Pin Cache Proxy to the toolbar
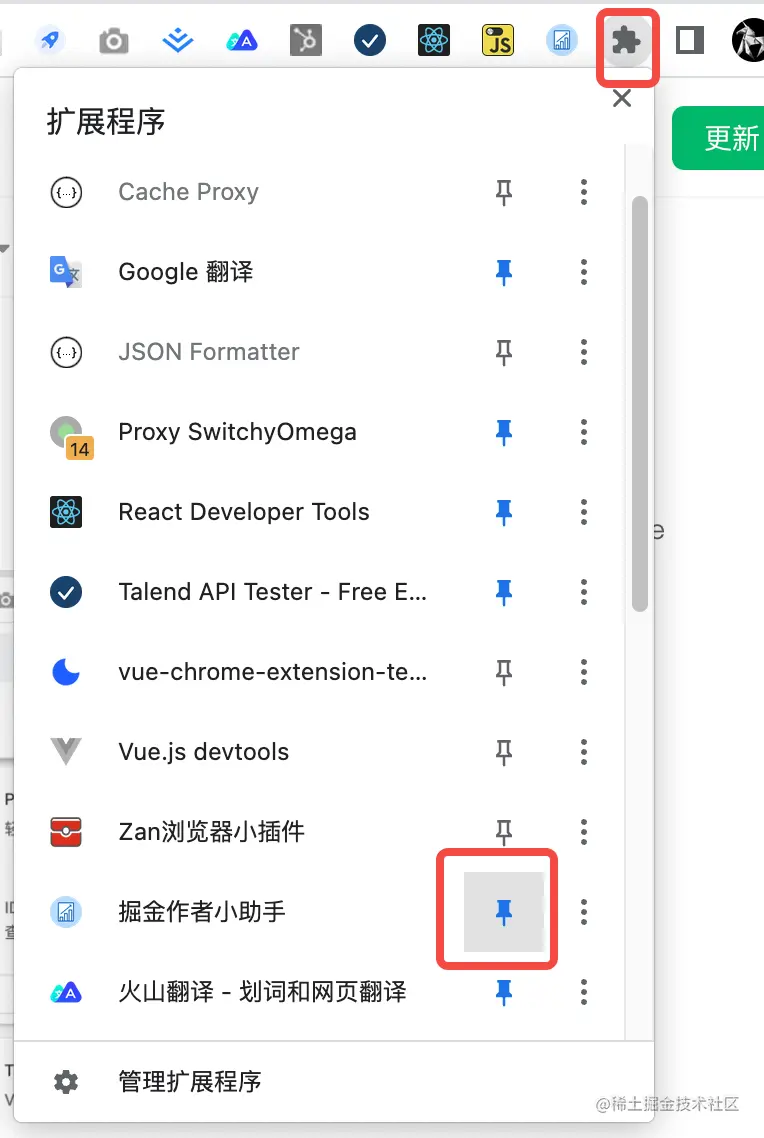The width and height of the screenshot is (764, 1138). 504,192
